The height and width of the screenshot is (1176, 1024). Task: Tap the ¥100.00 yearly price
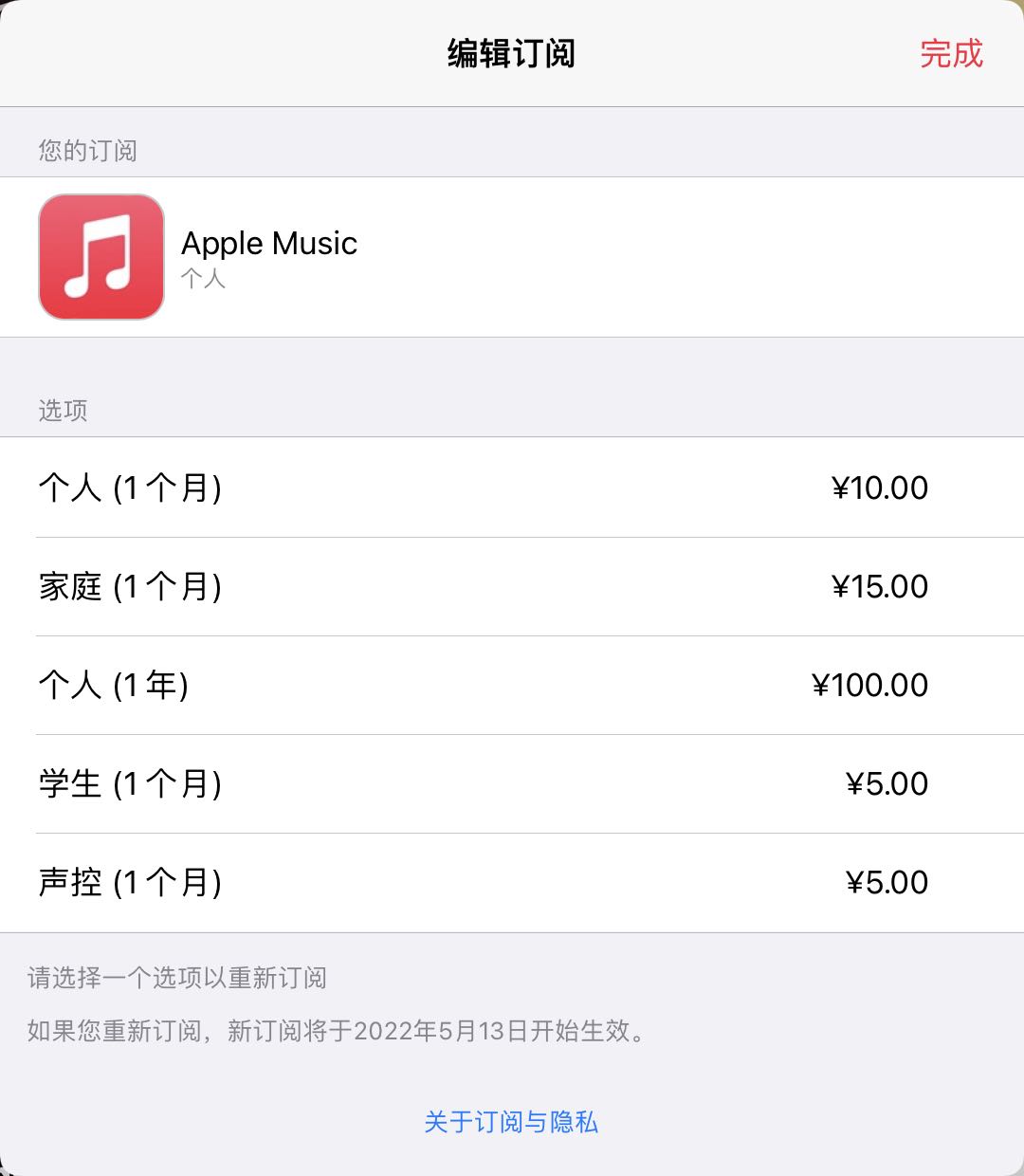(868, 686)
